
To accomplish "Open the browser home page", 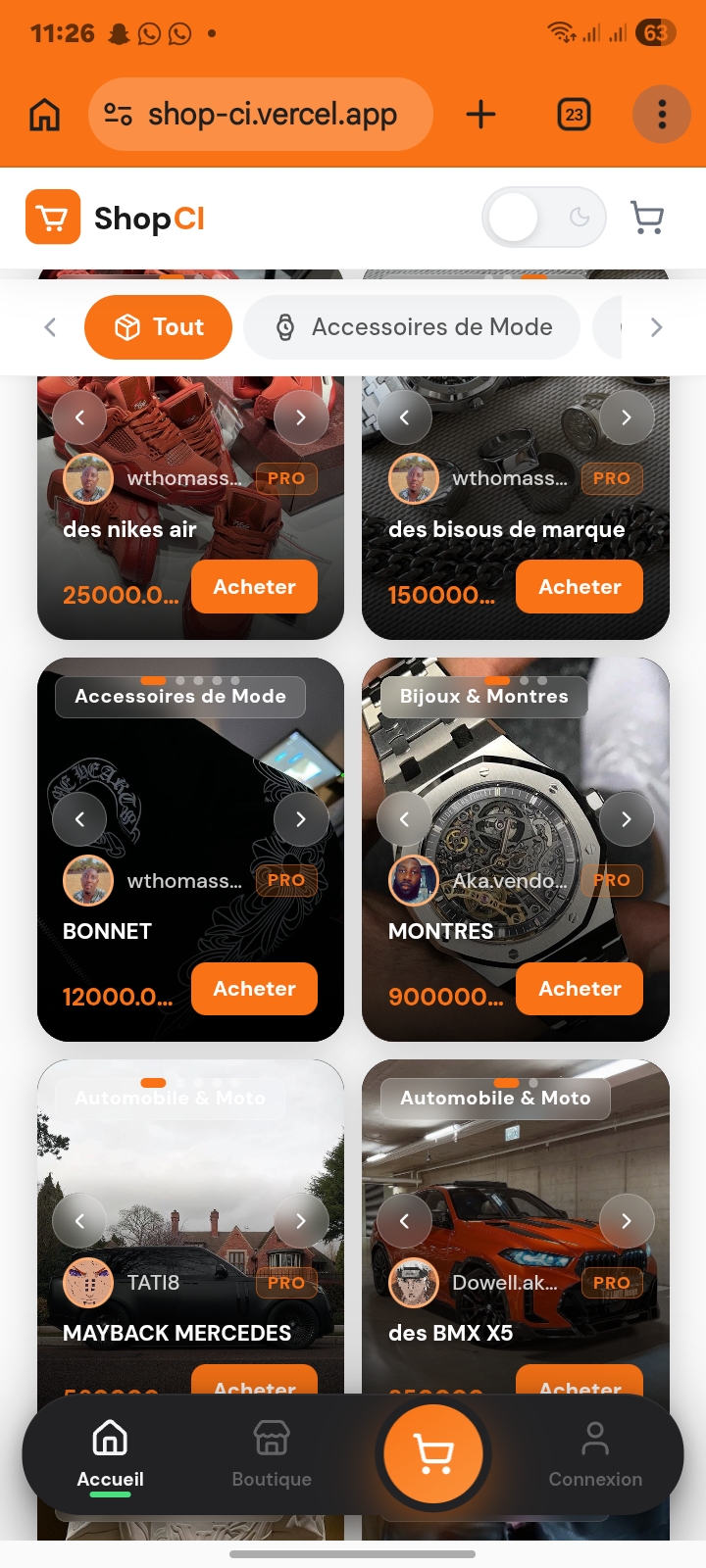I will (x=44, y=115).
